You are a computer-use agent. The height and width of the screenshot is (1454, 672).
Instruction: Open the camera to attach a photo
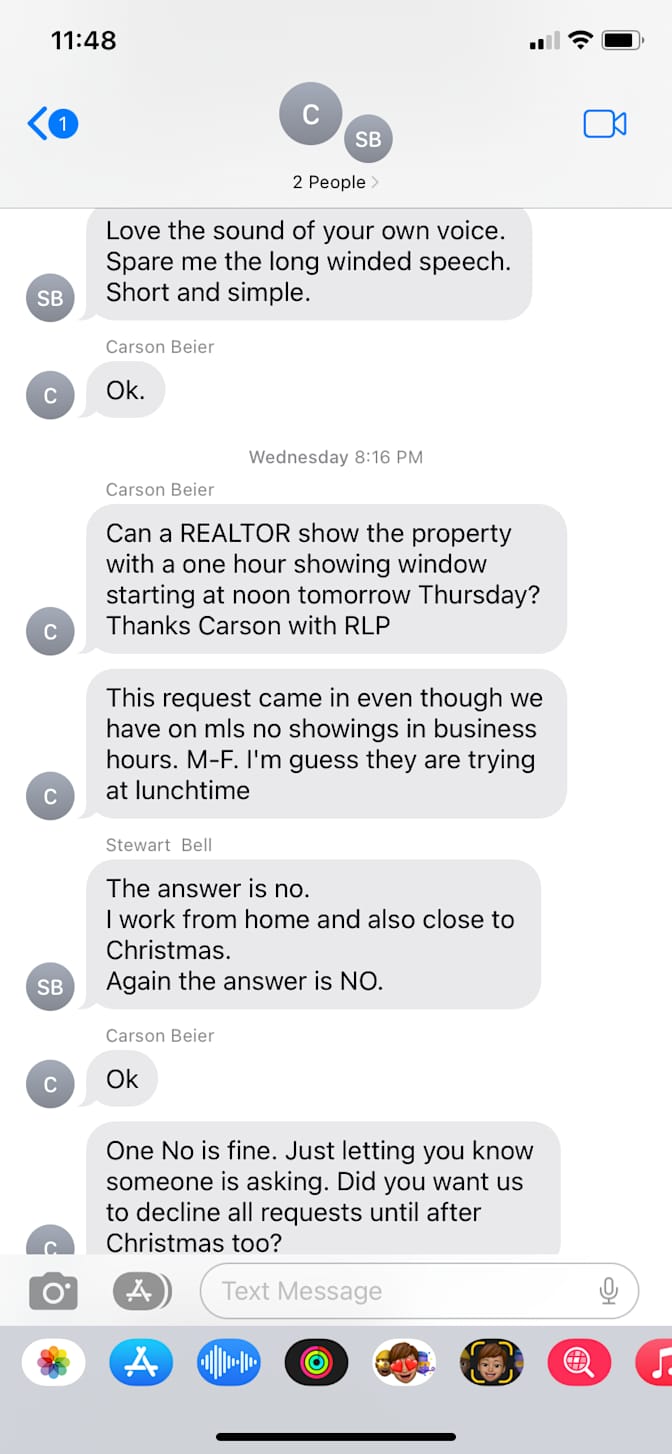coord(53,1292)
